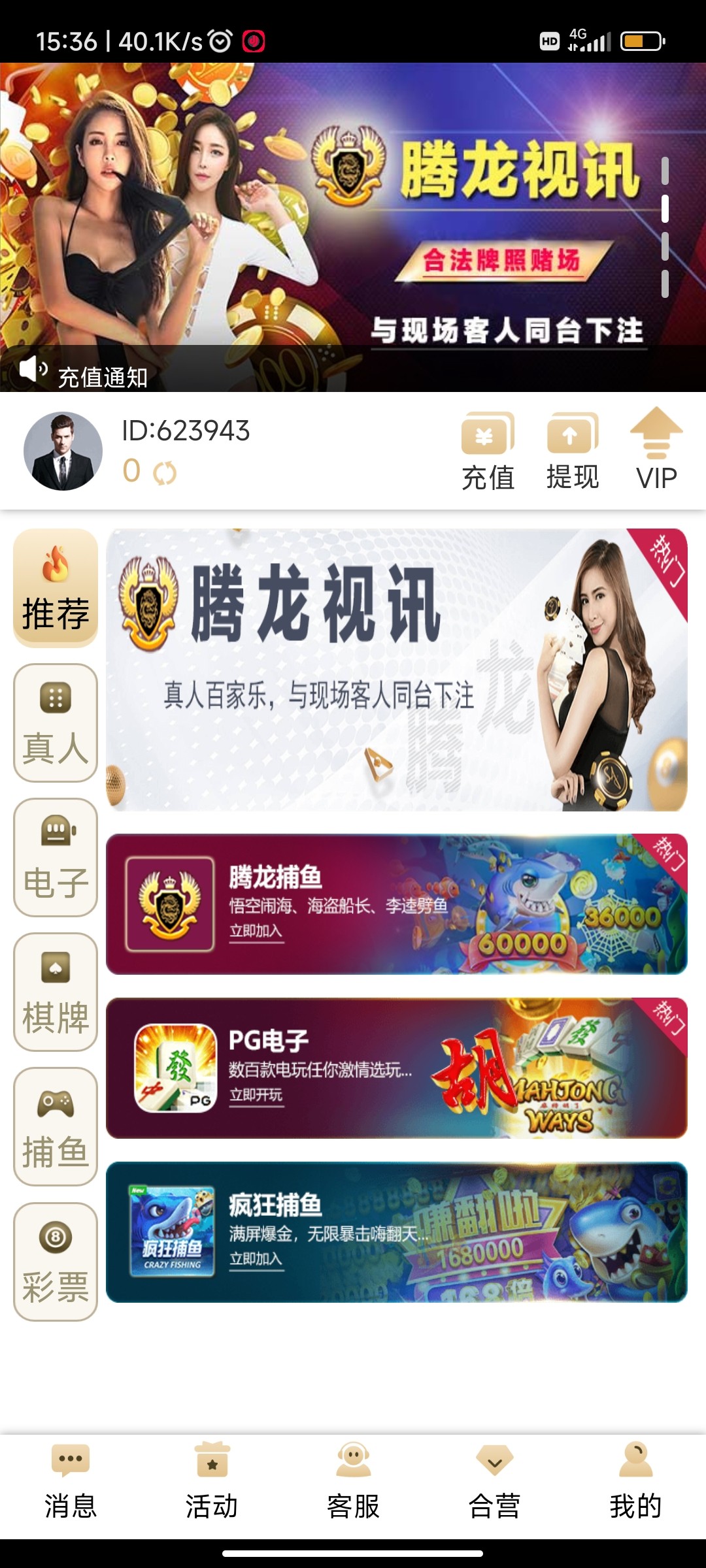Image resolution: width=706 pixels, height=1568 pixels.
Task: Select the 推荐 category tab
Action: click(56, 588)
